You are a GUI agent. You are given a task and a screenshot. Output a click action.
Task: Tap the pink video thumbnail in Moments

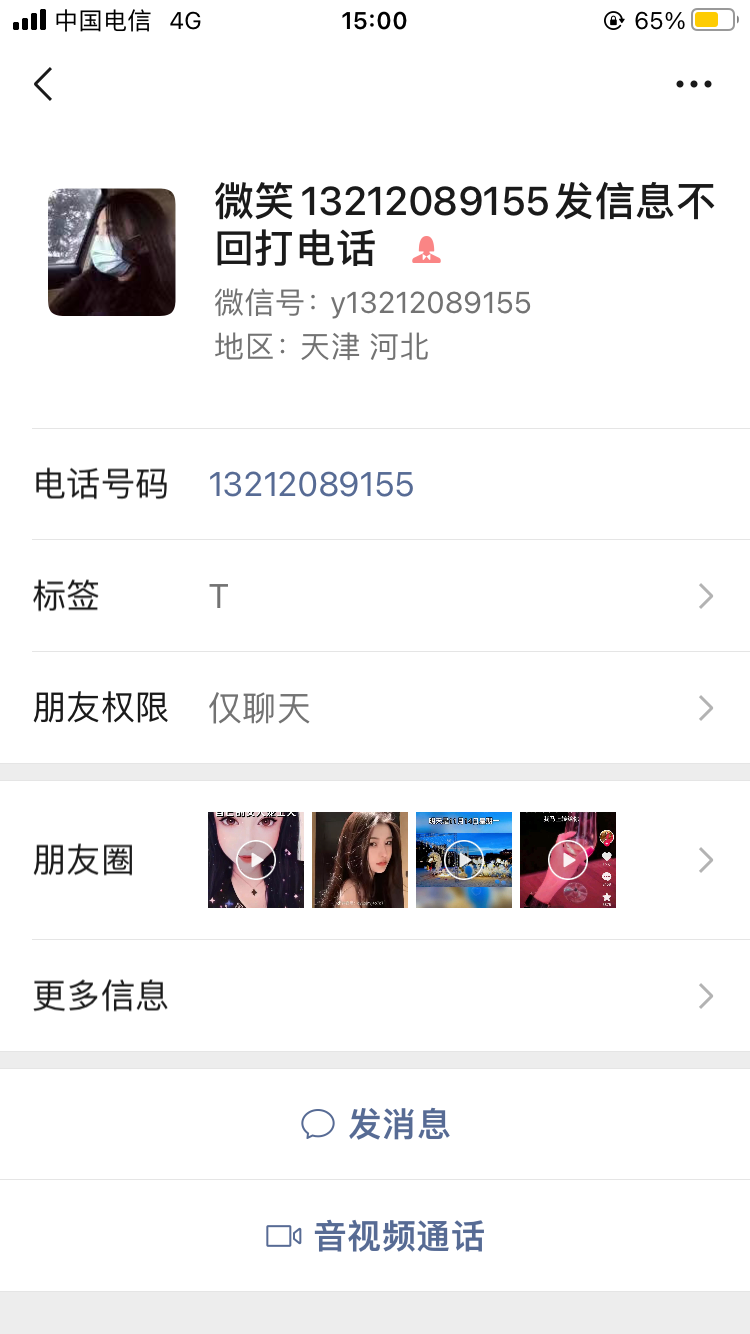click(x=568, y=860)
